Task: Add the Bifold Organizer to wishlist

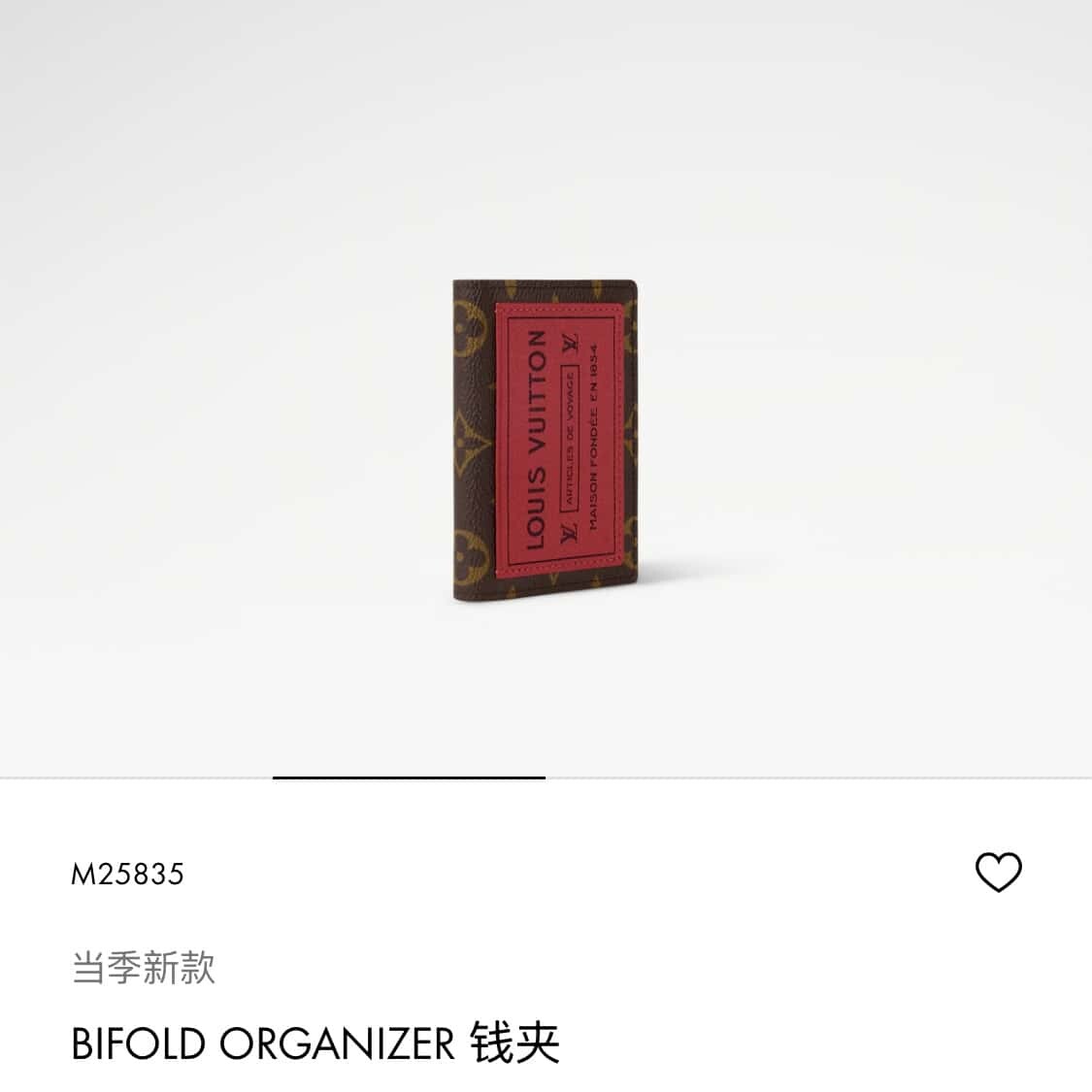Action: click(x=998, y=872)
